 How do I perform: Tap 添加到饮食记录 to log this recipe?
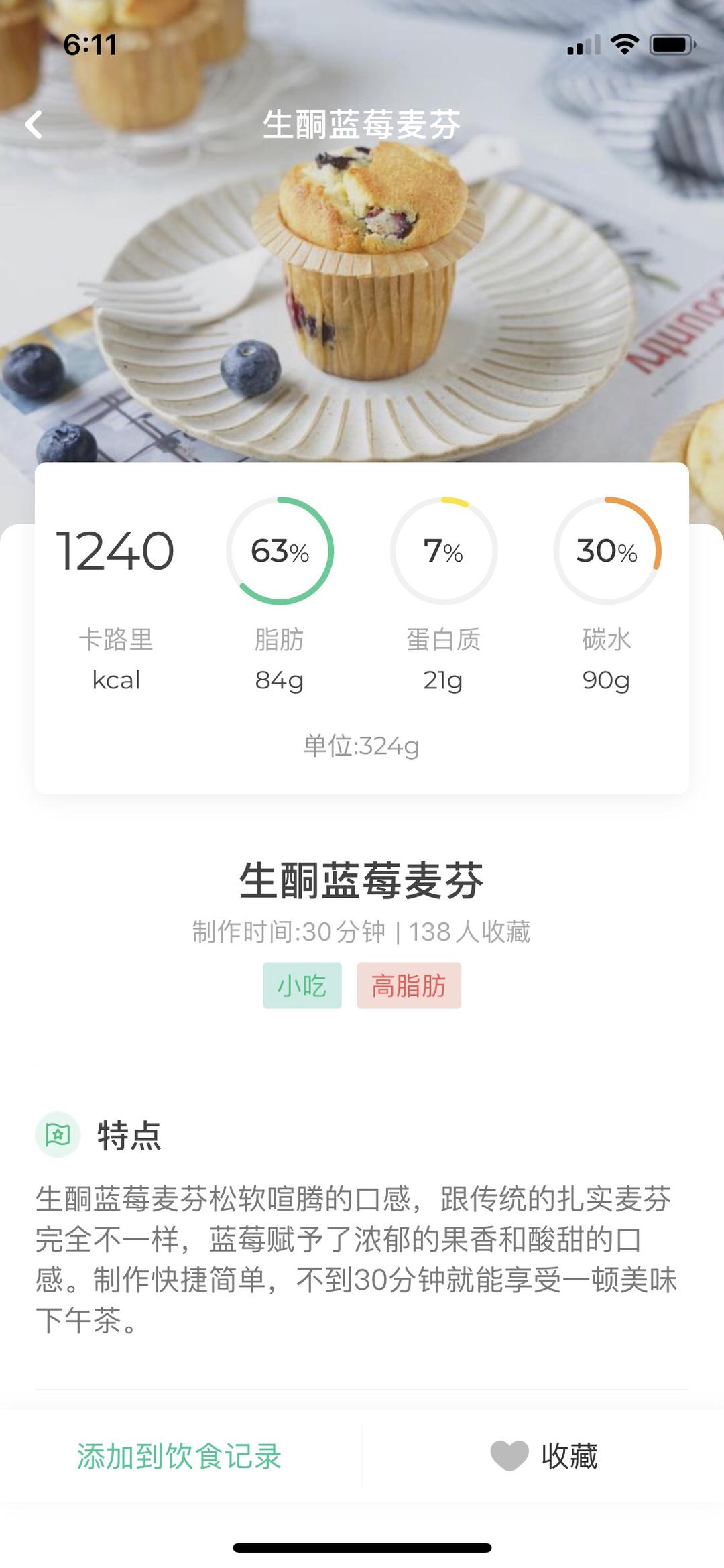tap(179, 1456)
